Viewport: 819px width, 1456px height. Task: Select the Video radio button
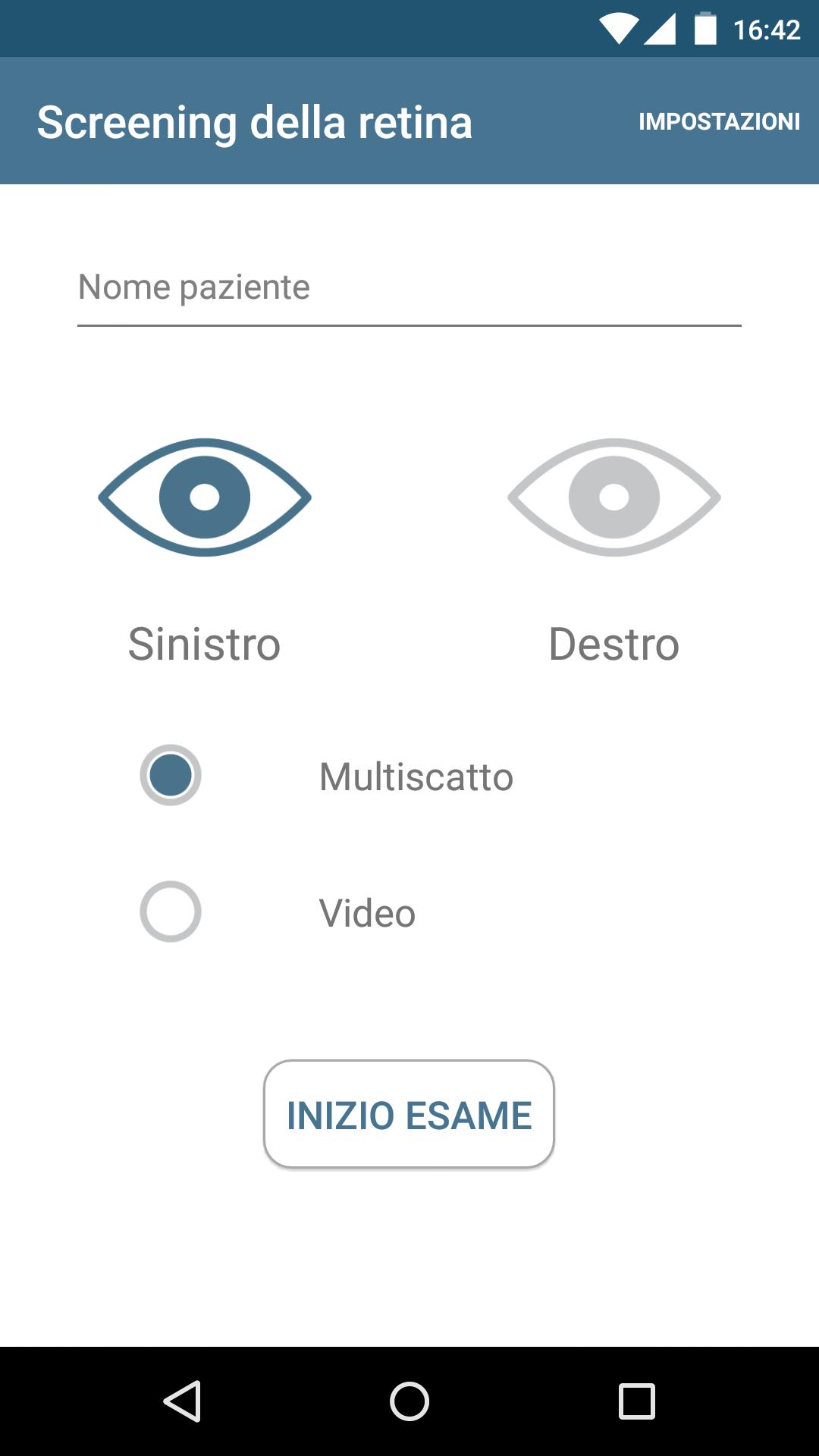169,913
